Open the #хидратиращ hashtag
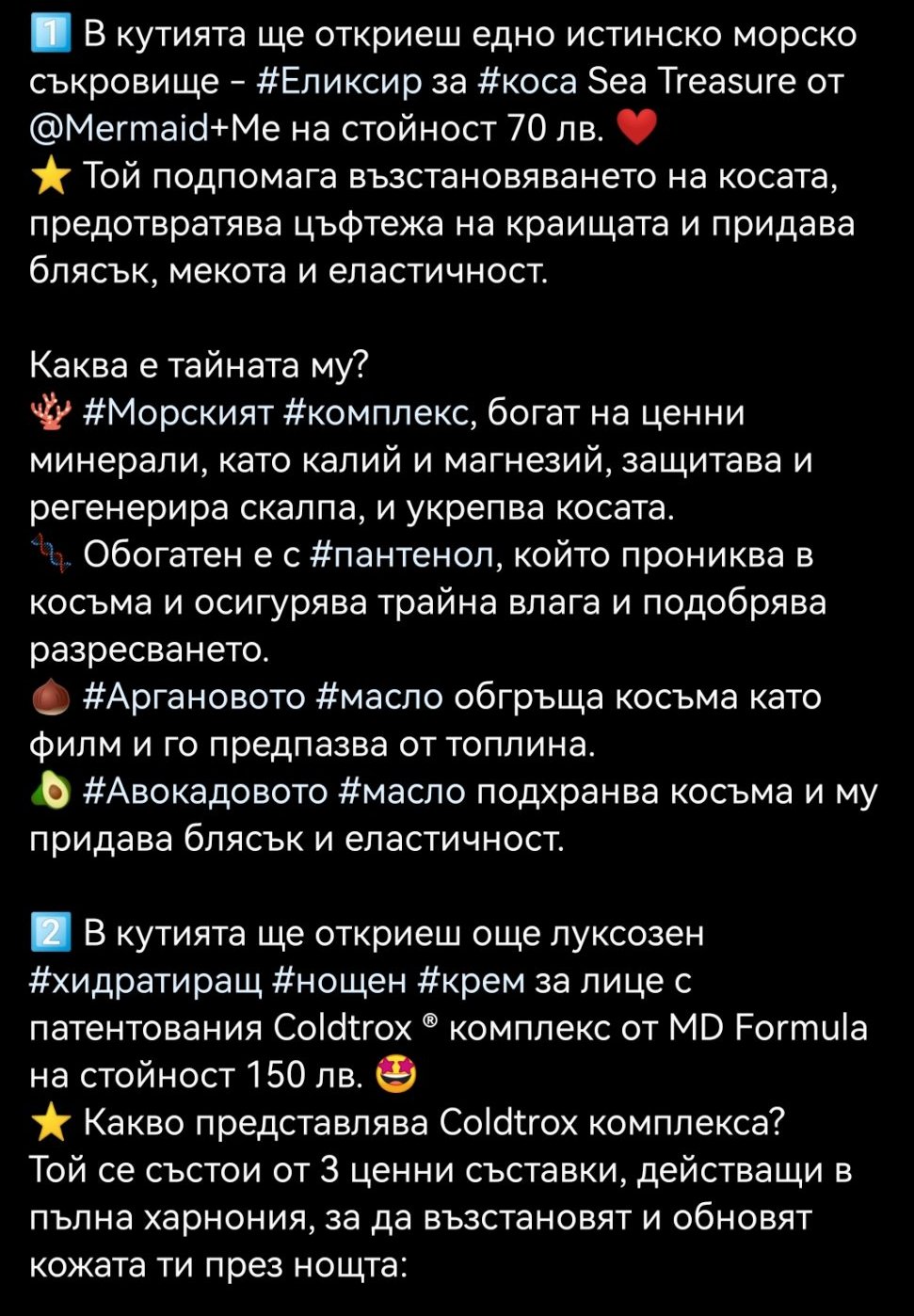This screenshot has width=914, height=1316. pos(146,981)
